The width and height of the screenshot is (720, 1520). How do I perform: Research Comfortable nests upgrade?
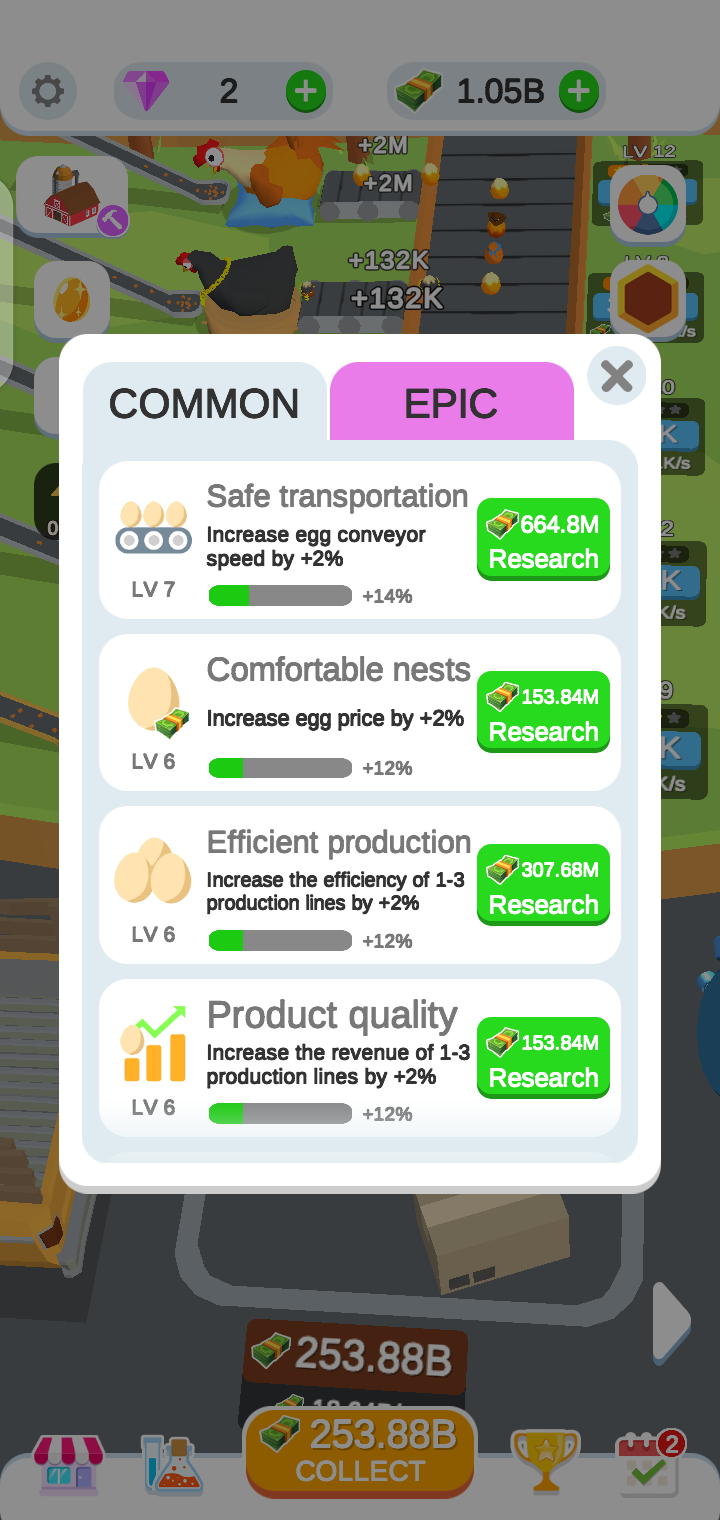point(543,712)
